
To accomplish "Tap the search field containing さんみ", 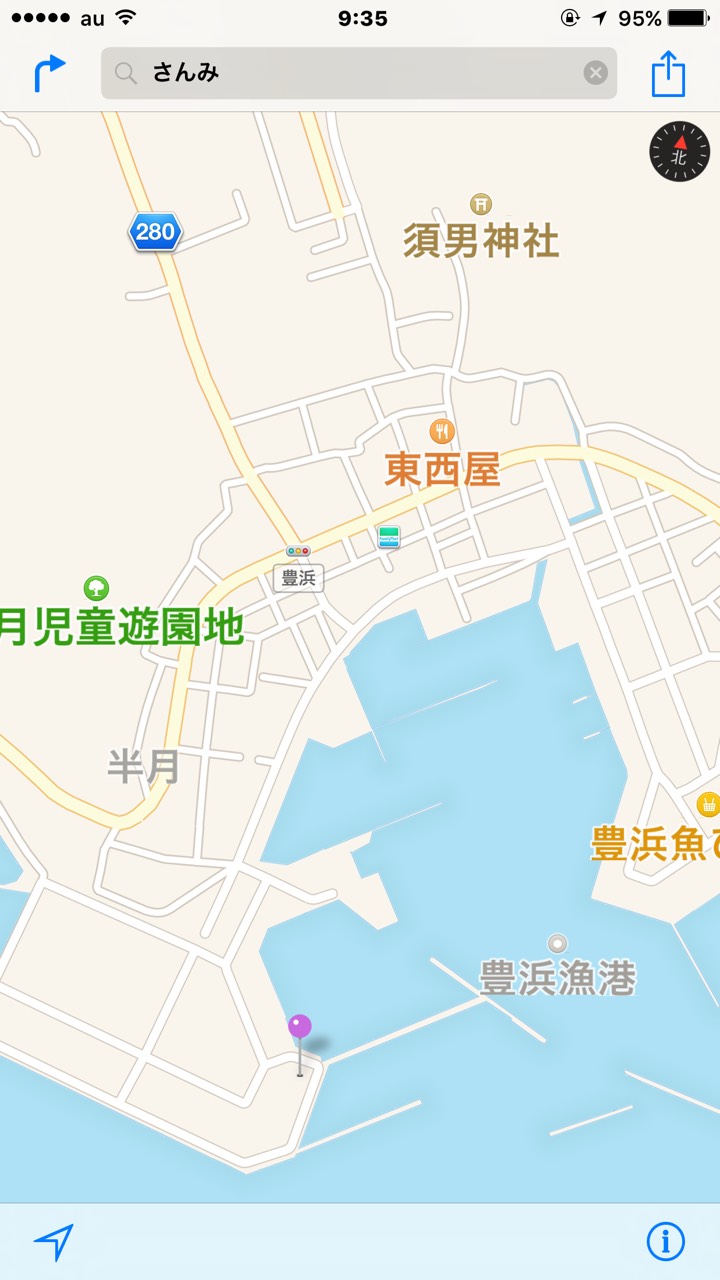I will [350, 73].
